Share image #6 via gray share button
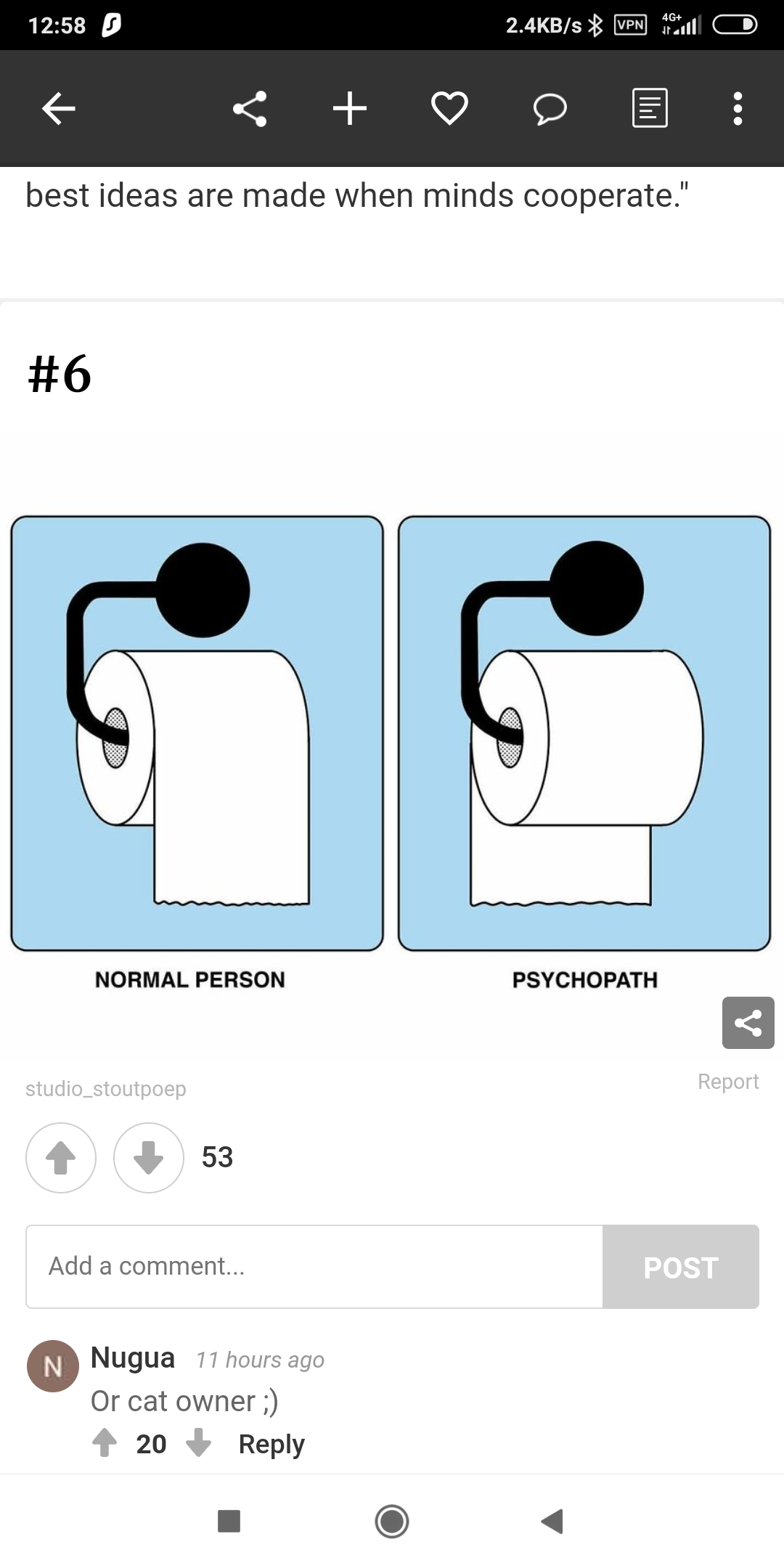This screenshot has width=784, height=1568. (x=748, y=1023)
